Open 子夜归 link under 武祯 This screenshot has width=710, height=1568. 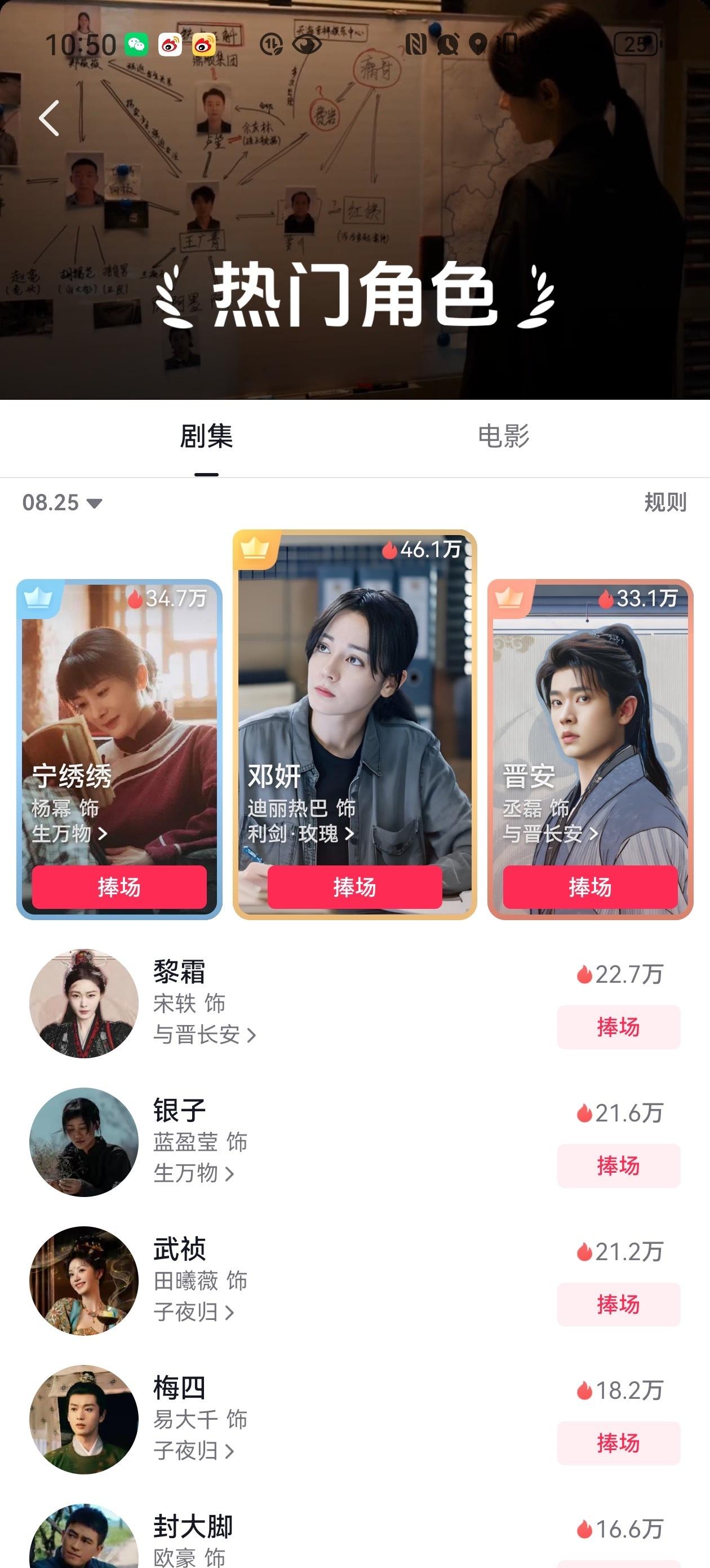click(x=193, y=1311)
